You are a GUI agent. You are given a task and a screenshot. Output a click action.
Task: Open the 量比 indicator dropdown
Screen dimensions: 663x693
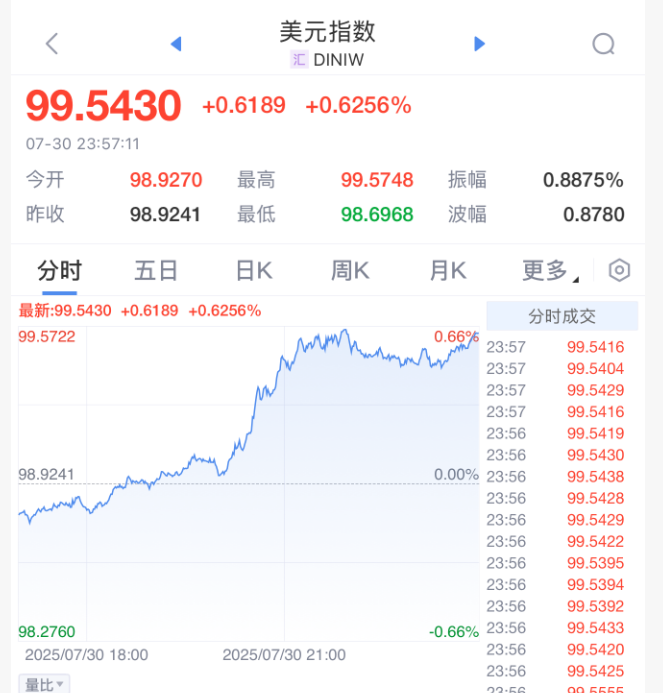point(45,685)
